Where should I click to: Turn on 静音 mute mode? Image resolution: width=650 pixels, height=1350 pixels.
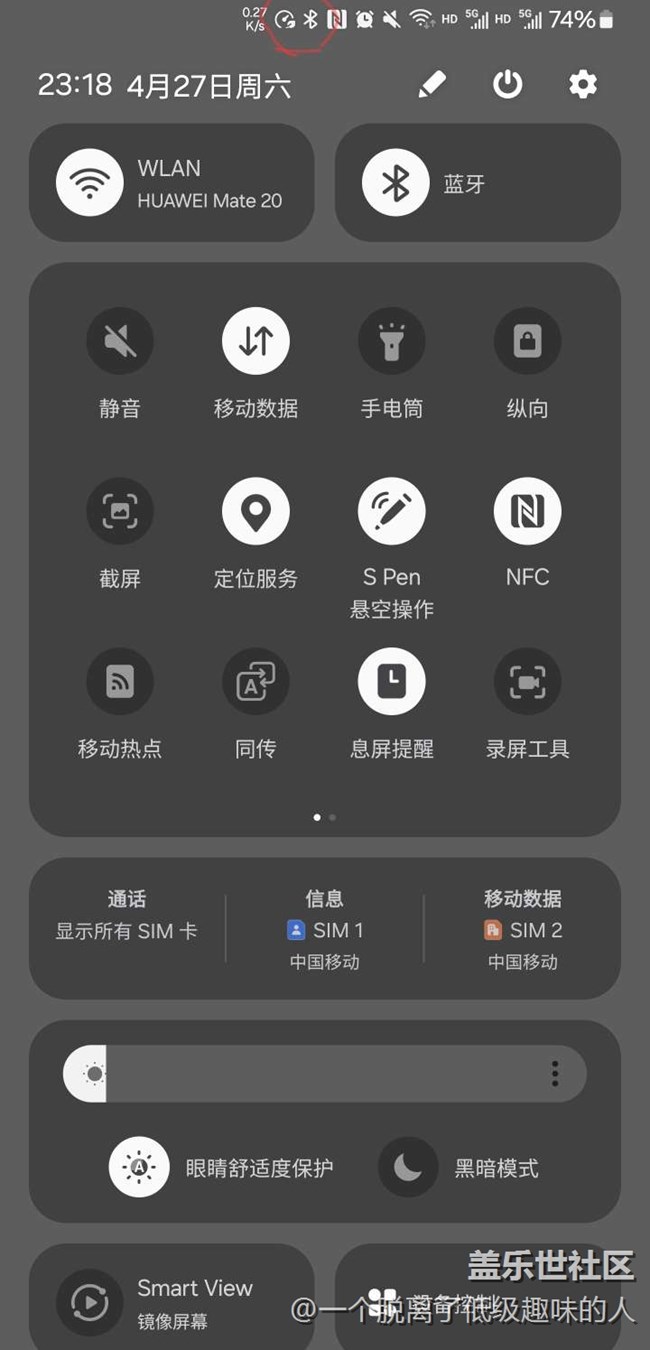point(120,342)
